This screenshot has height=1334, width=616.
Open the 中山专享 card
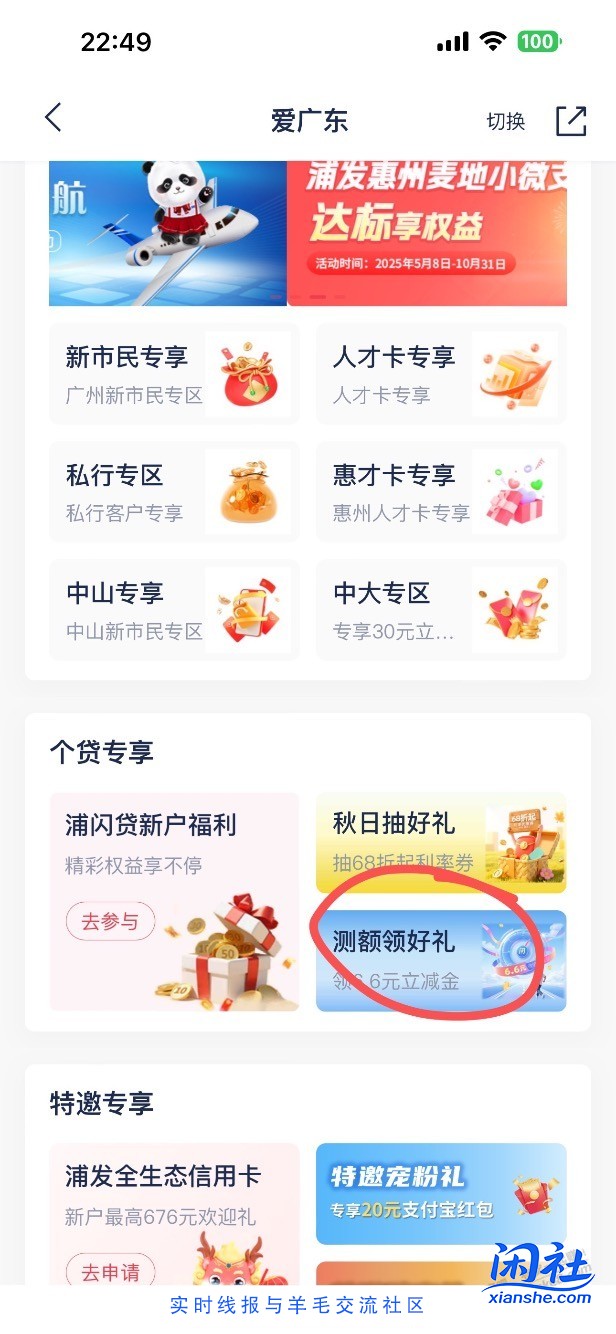(174, 610)
